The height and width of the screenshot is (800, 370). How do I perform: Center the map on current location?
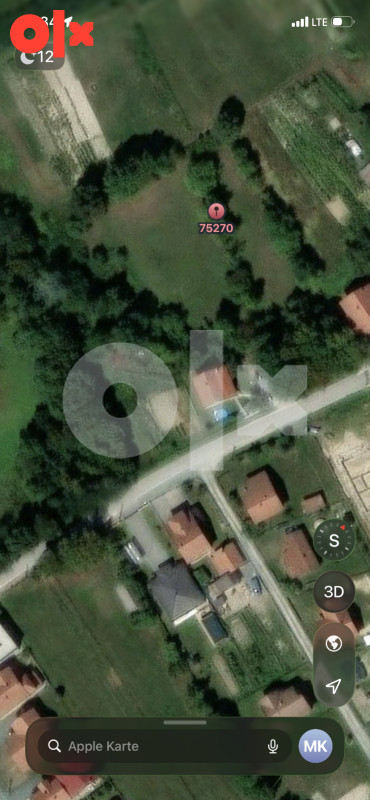coord(334,686)
